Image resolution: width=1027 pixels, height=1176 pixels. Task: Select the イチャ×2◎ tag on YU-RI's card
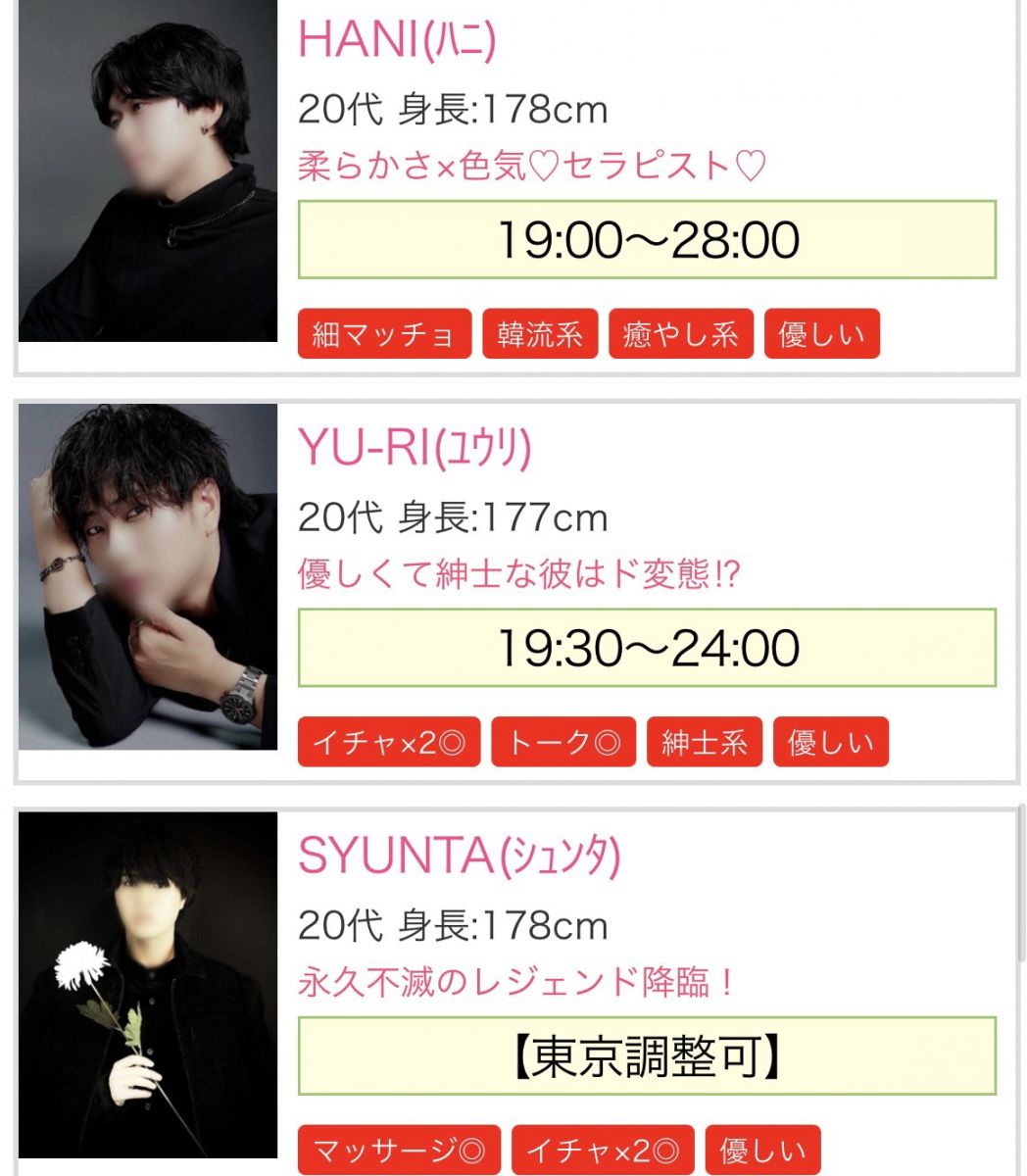point(388,743)
